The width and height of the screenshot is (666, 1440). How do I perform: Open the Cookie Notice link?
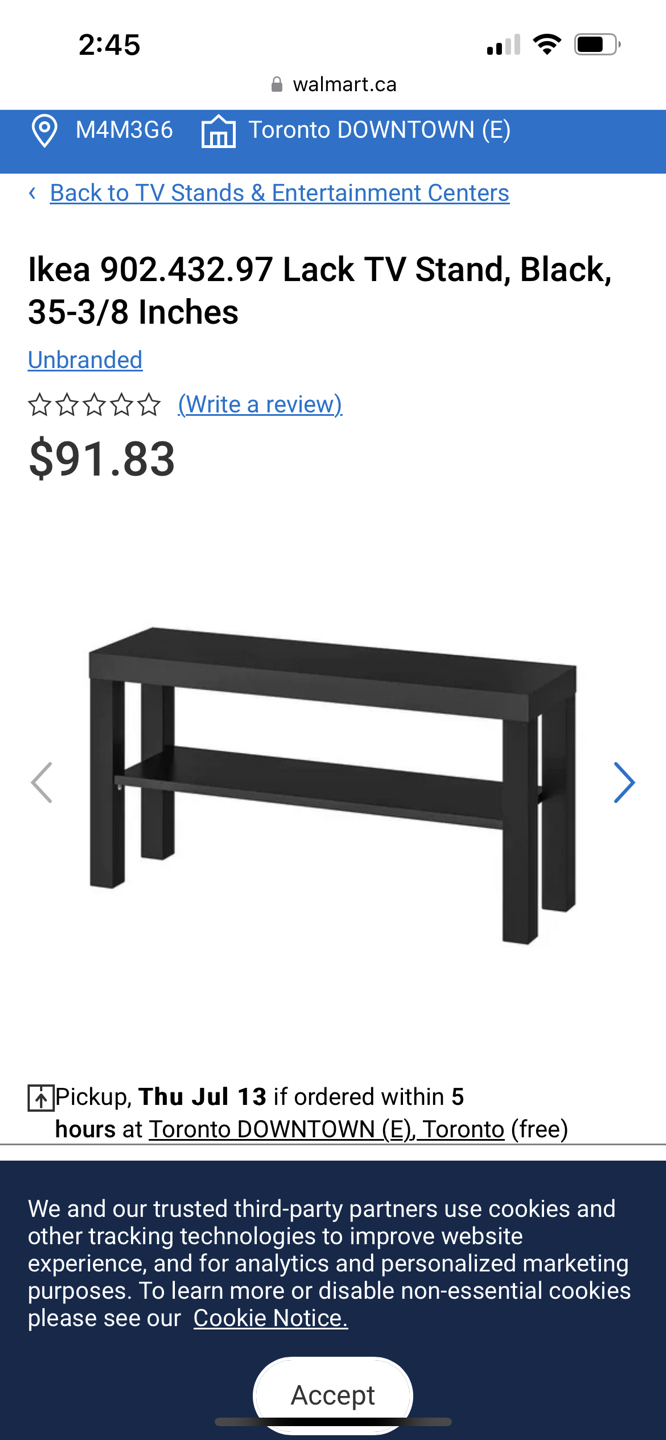(270, 1318)
